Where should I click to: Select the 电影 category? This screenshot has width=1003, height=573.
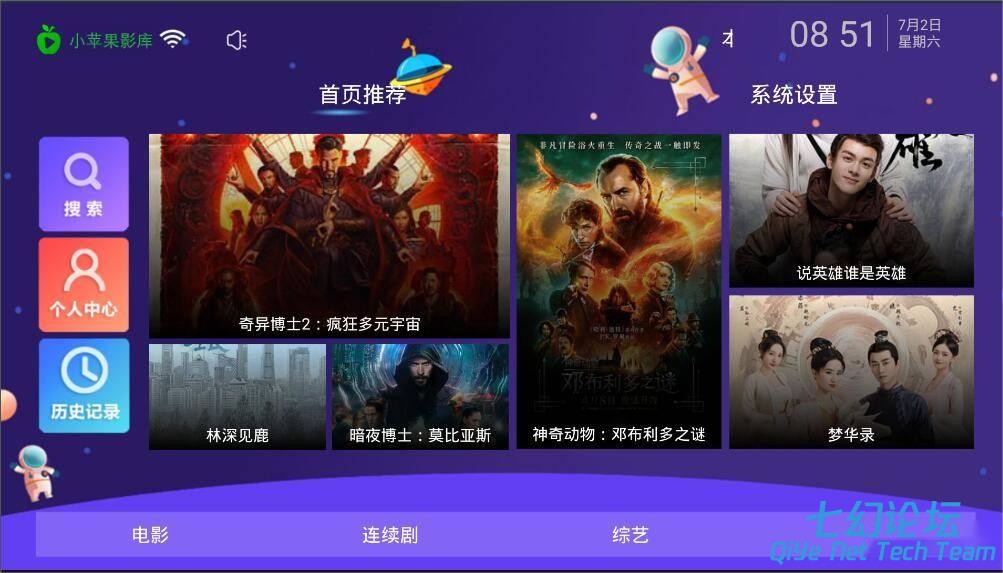150,535
